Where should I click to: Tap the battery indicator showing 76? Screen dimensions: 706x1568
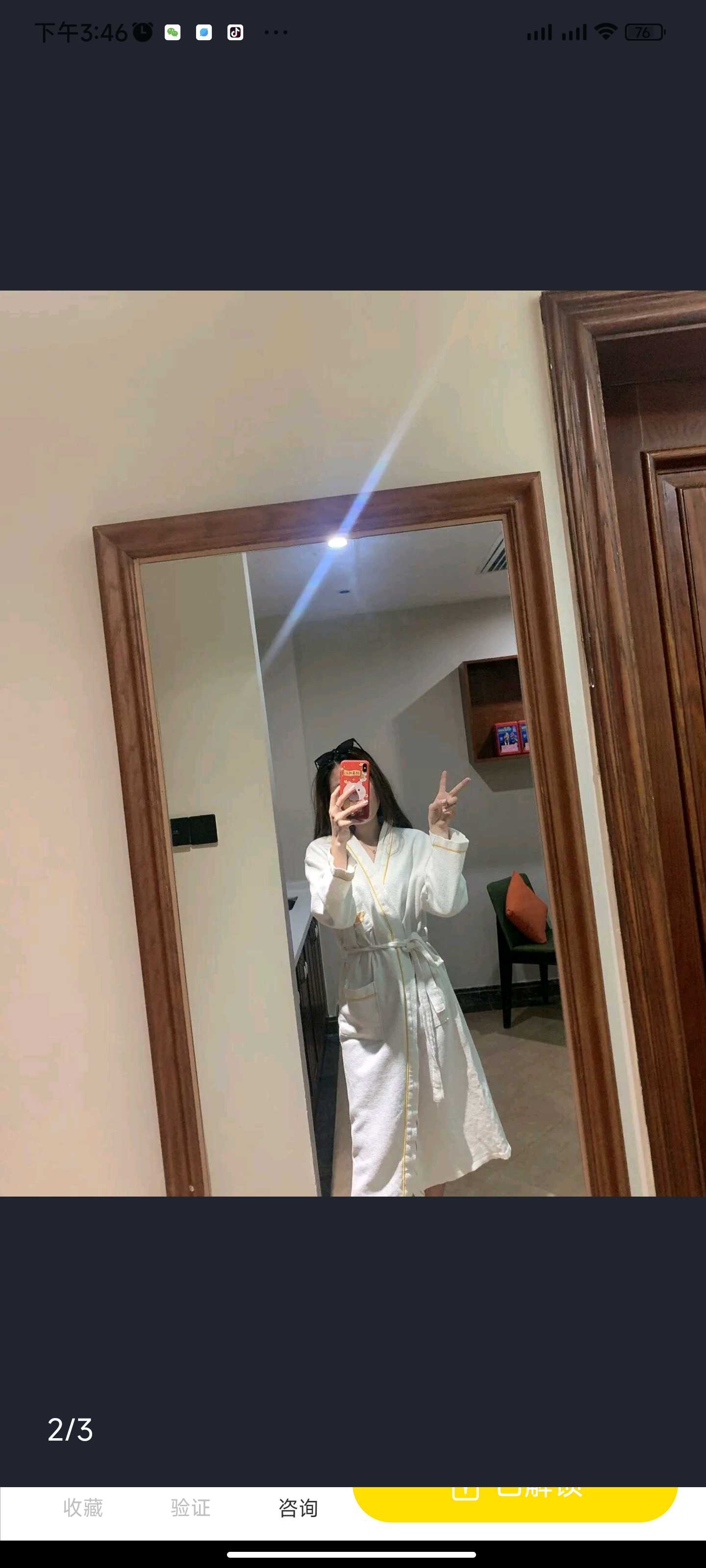click(x=643, y=32)
